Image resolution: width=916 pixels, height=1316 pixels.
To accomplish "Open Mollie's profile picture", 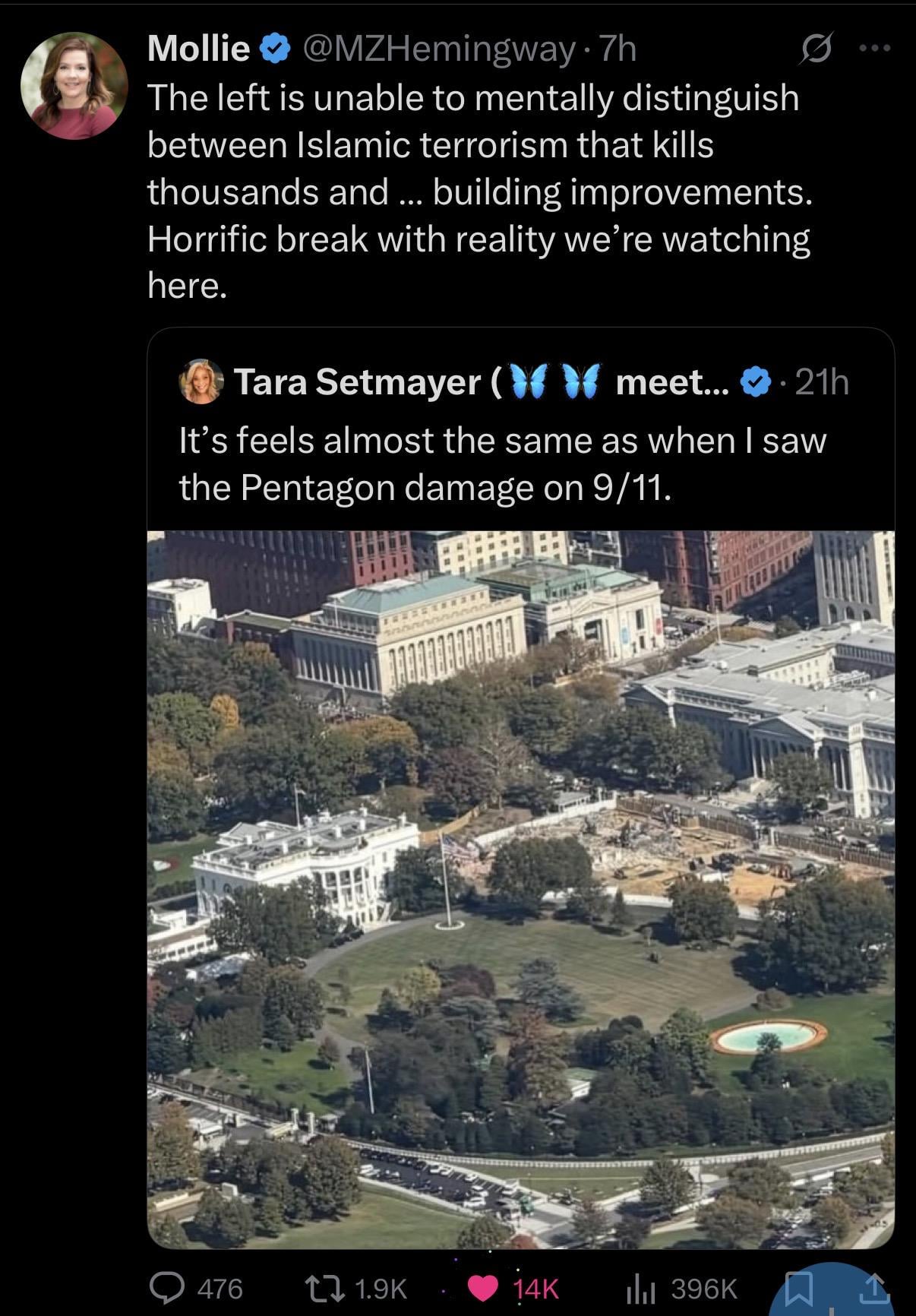I will click(74, 86).
